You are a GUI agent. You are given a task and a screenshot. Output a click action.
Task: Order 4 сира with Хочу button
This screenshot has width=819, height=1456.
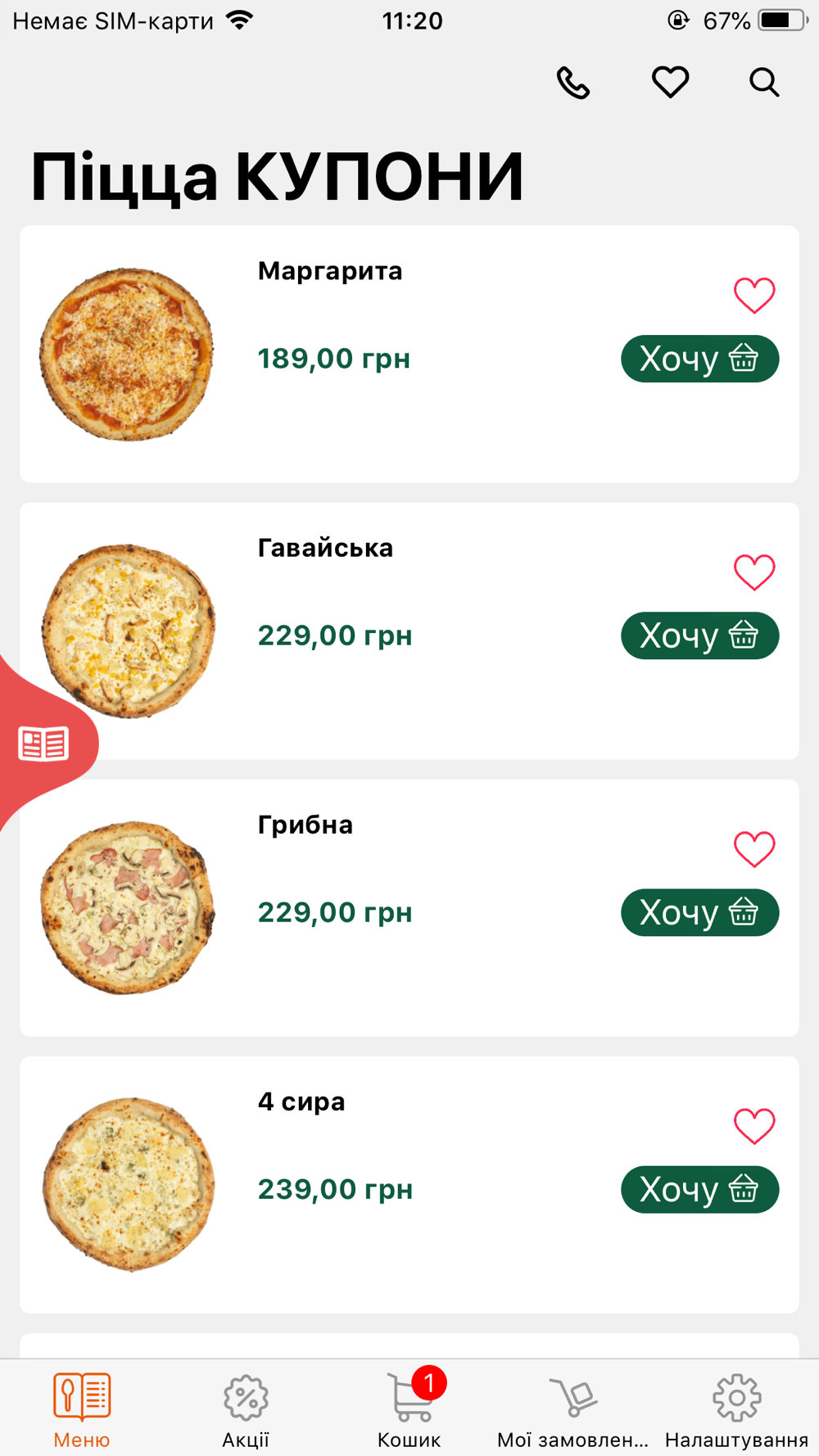(x=699, y=1189)
